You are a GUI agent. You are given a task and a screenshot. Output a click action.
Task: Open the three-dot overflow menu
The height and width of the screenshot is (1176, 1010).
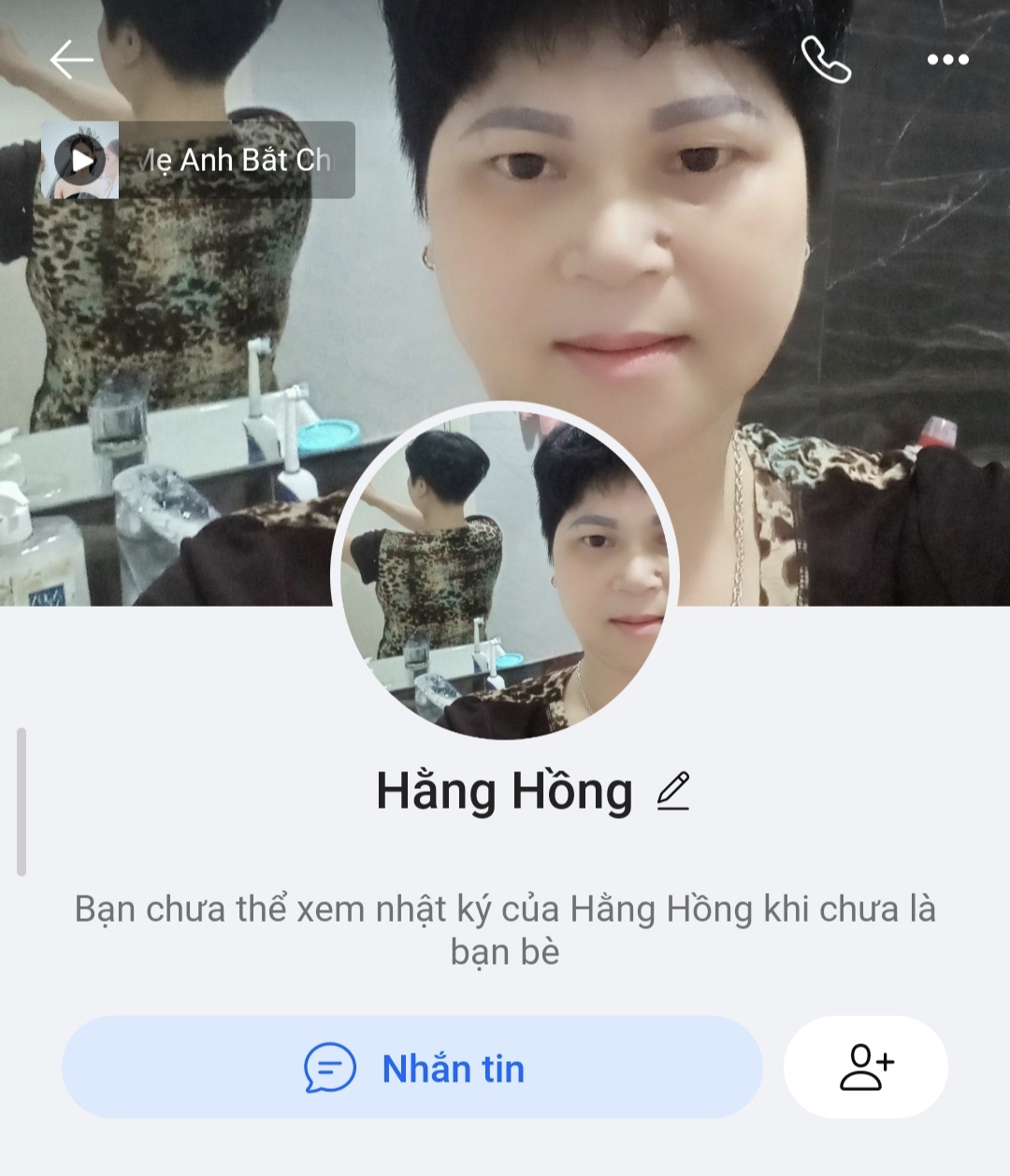[x=947, y=60]
